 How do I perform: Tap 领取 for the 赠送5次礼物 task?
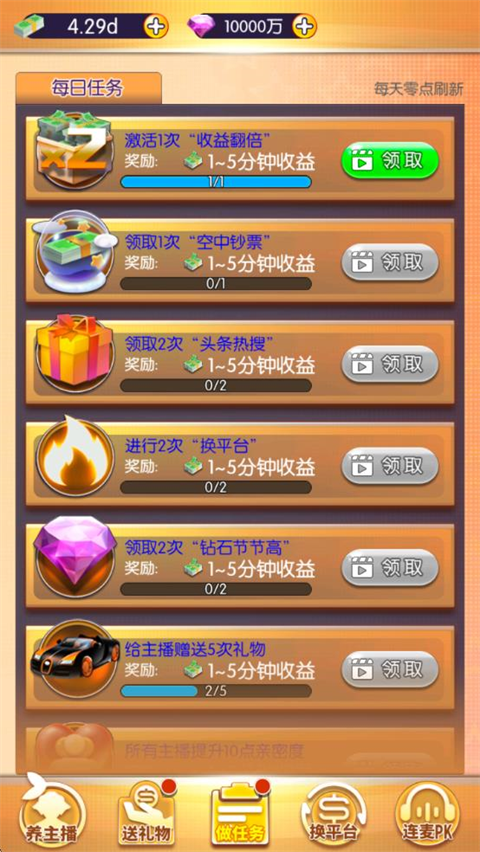point(389,669)
